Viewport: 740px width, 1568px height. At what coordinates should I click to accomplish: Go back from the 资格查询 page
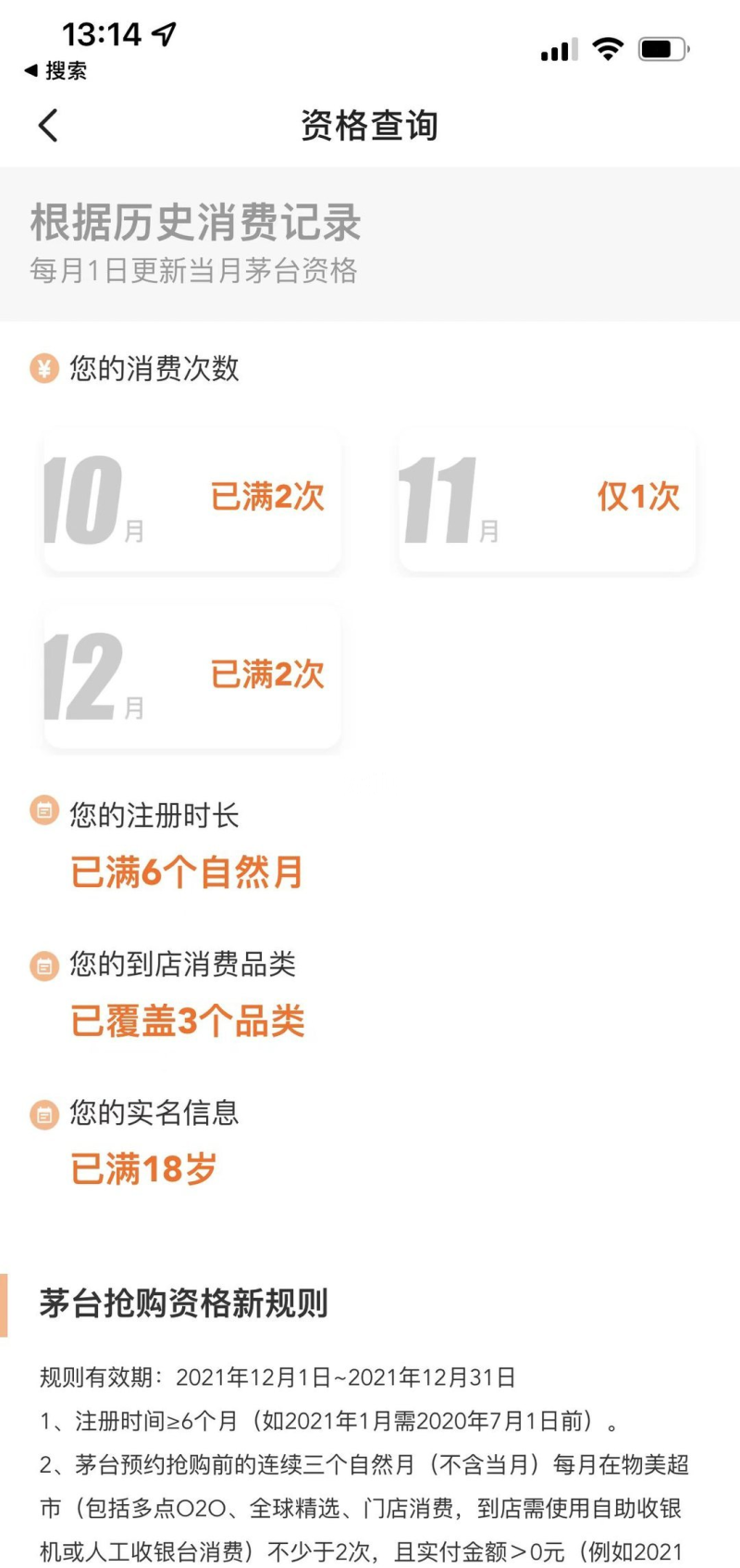pyautogui.click(x=49, y=126)
